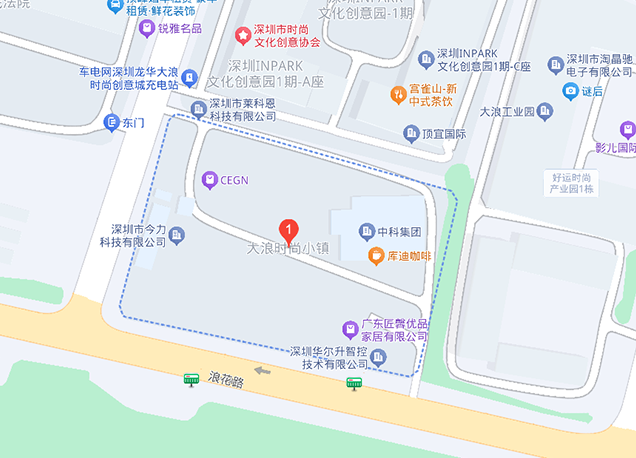This screenshot has height=458, width=636.
Task: Tap the bus stop left of 浪花路 label
Action: (191, 380)
